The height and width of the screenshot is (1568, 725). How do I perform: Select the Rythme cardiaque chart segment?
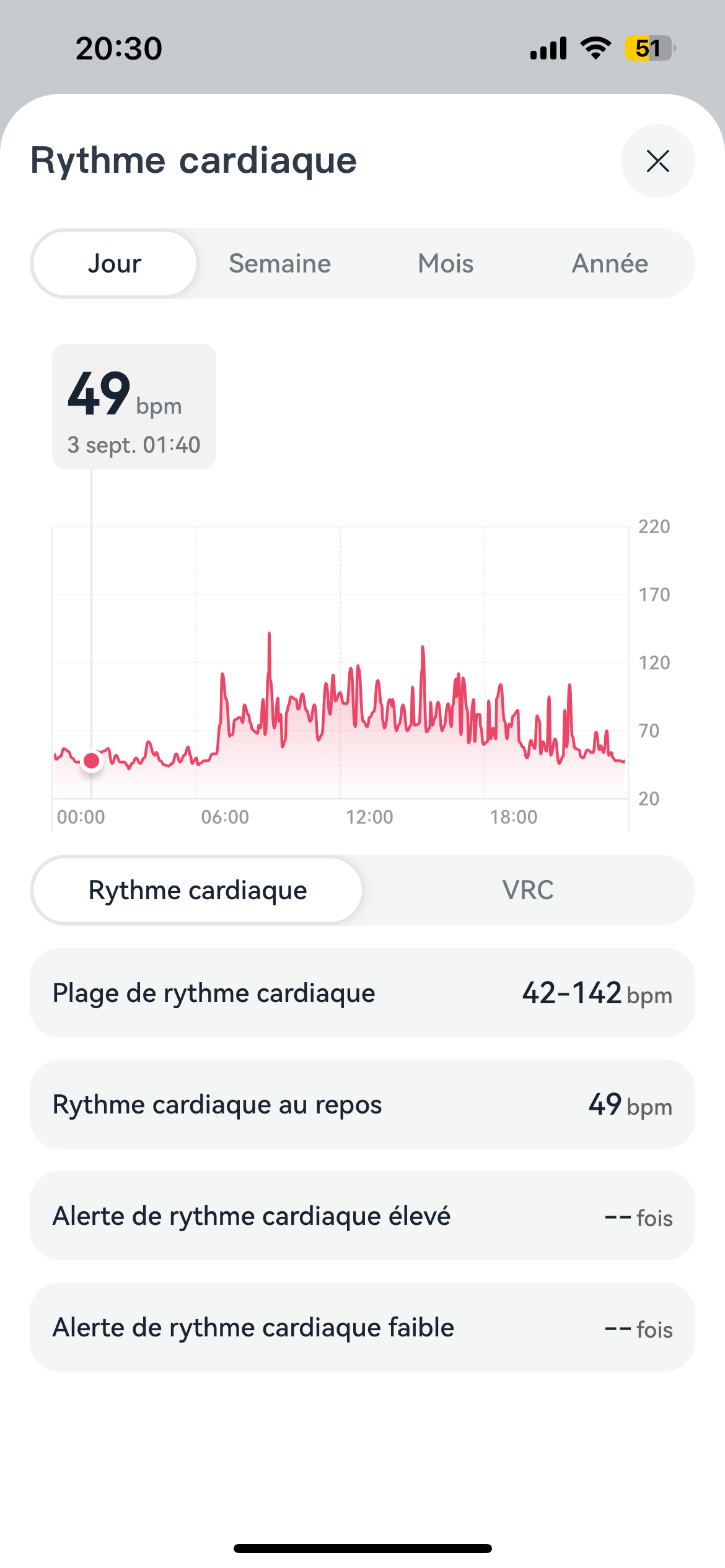tap(198, 891)
